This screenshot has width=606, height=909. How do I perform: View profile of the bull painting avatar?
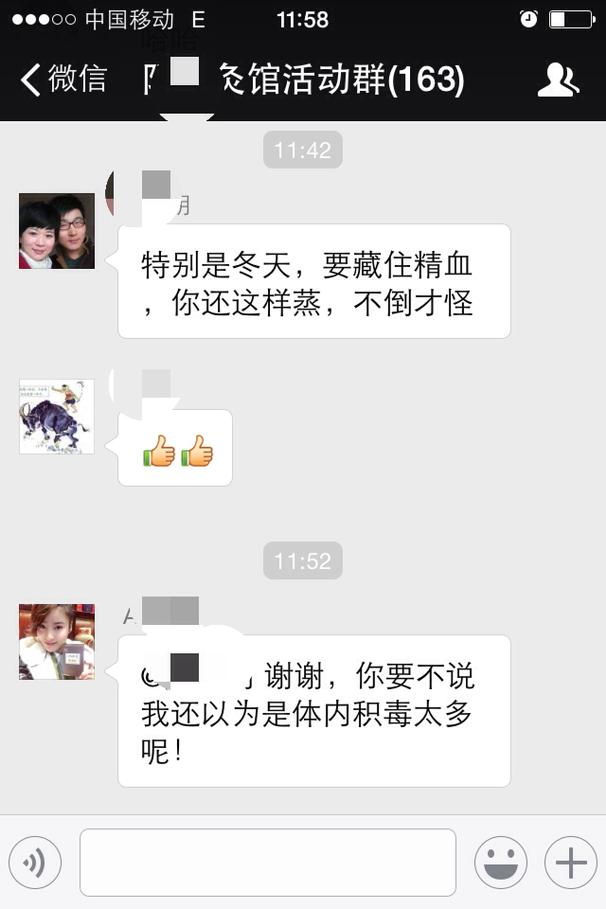tap(57, 416)
